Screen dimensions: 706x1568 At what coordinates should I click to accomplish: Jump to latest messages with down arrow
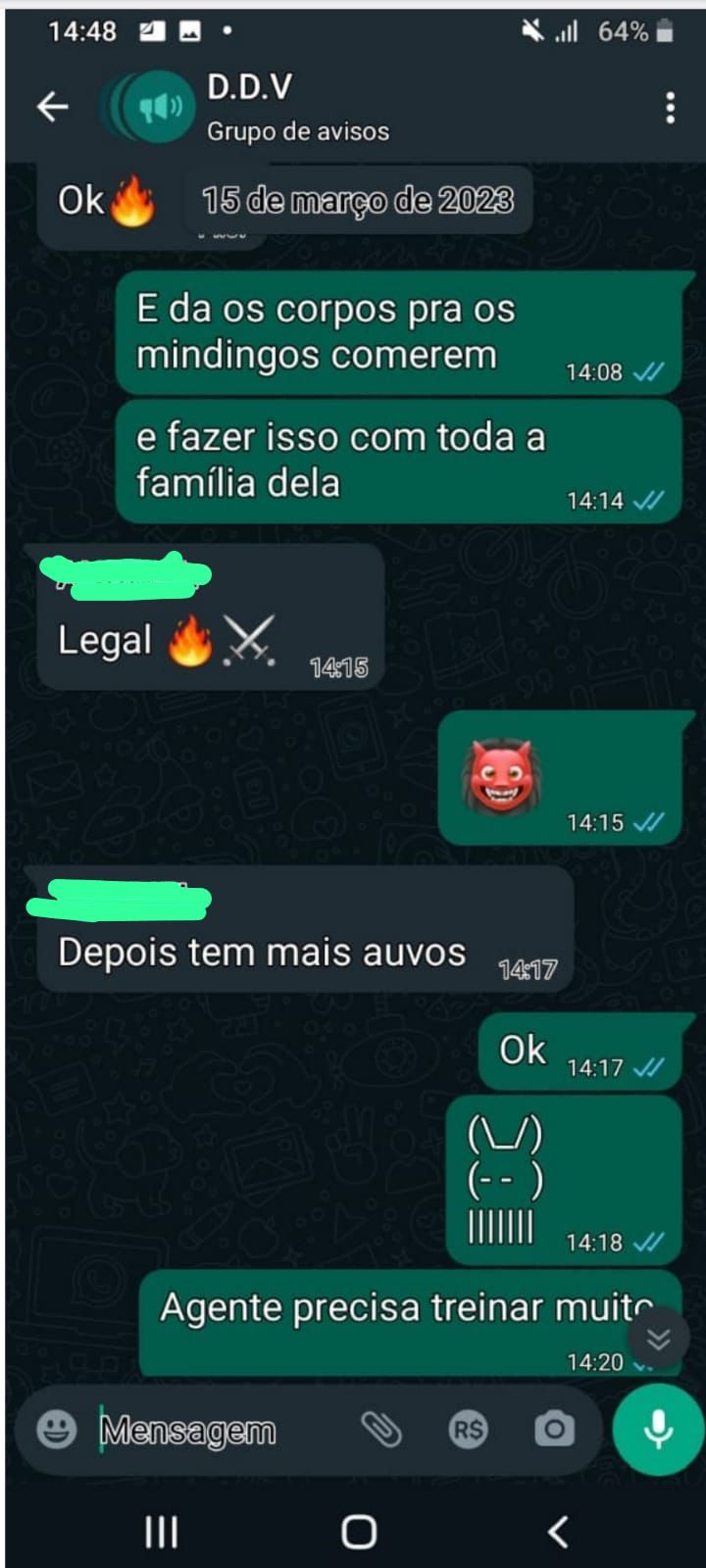pyautogui.click(x=658, y=1339)
